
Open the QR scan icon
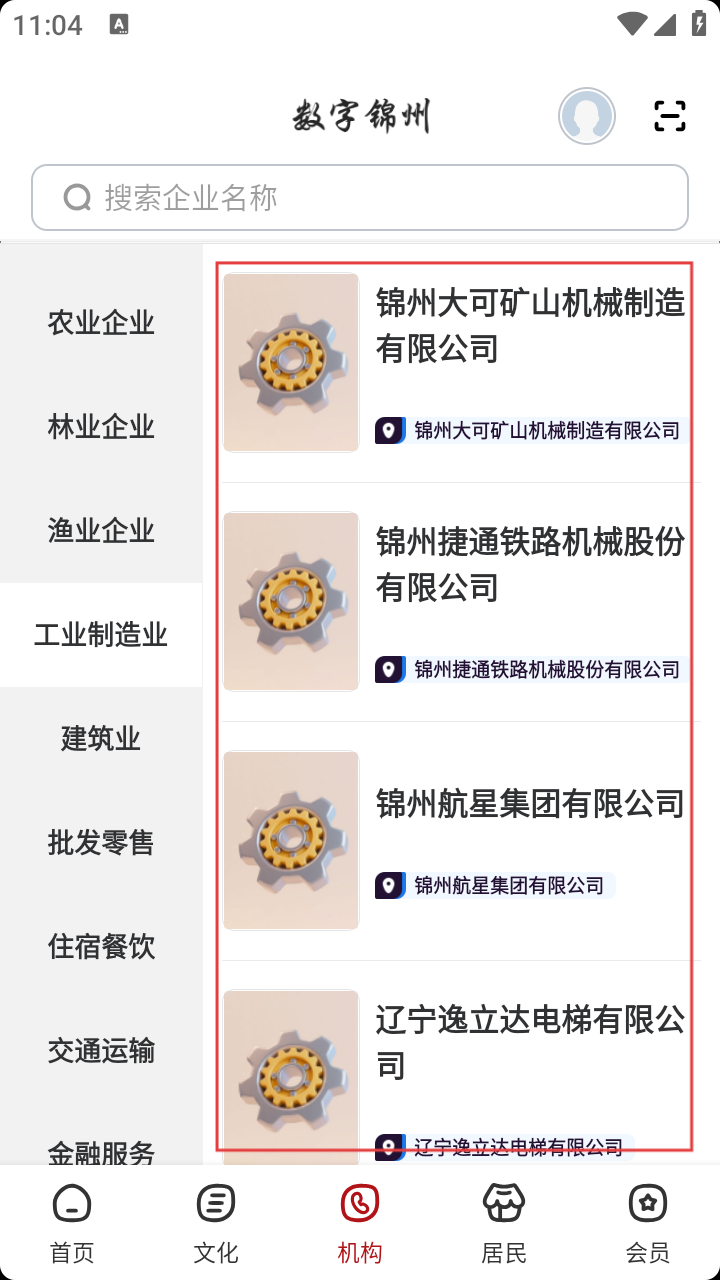[x=669, y=117]
